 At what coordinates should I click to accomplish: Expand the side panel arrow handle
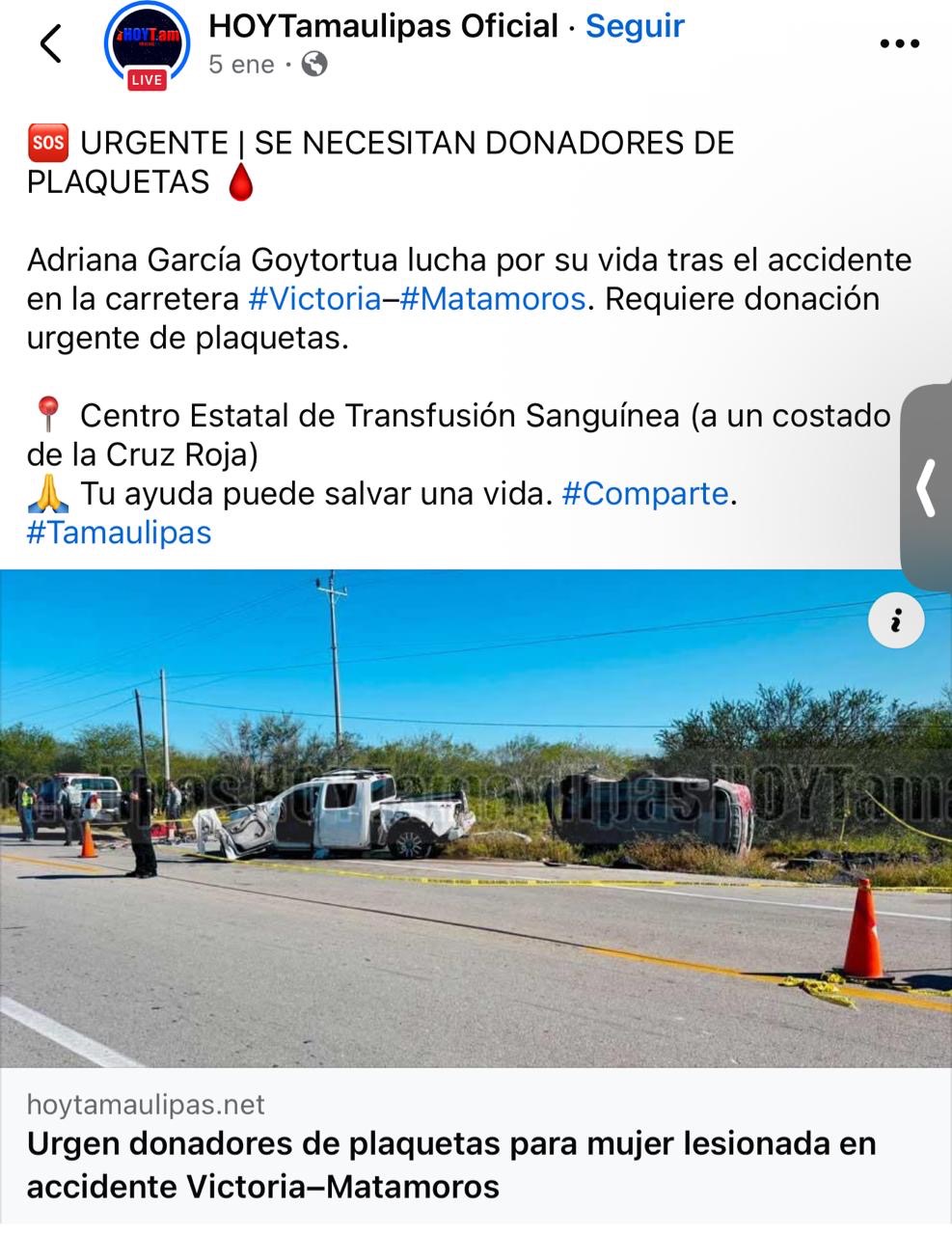pos(927,489)
